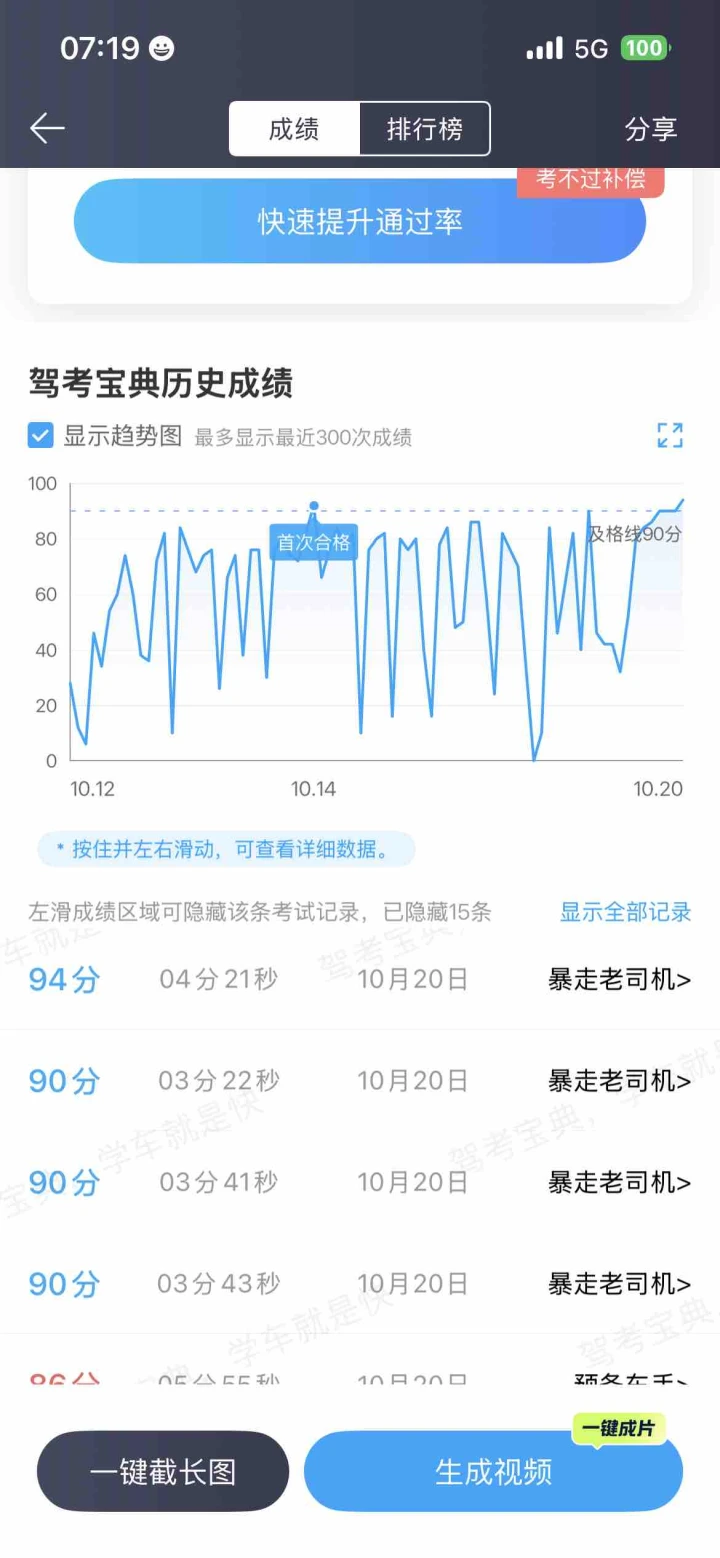Expand the trend chart to fullscreen
Image resolution: width=720 pixels, height=1558 pixels.
670,435
